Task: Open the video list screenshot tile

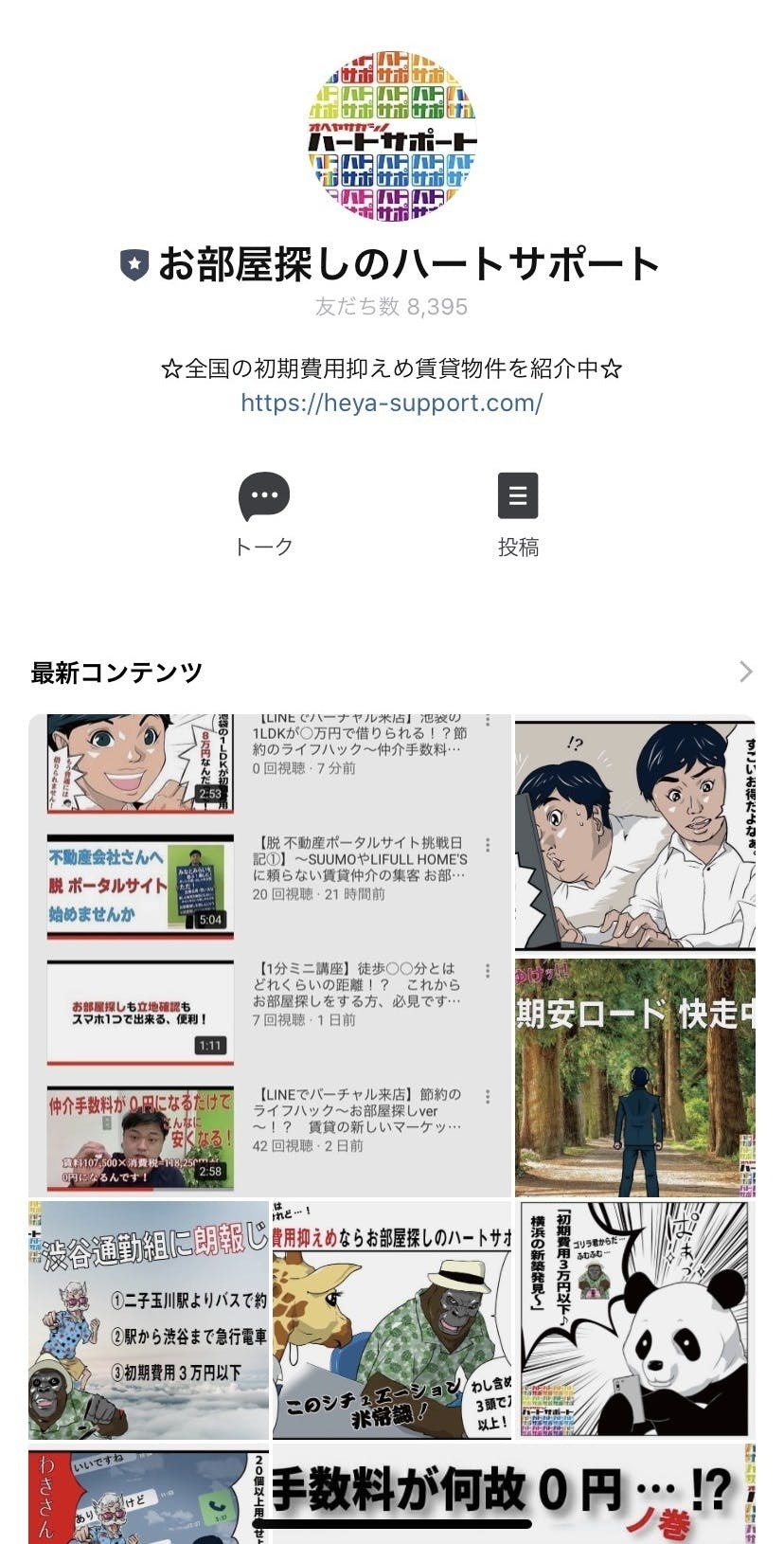Action: (x=270, y=955)
